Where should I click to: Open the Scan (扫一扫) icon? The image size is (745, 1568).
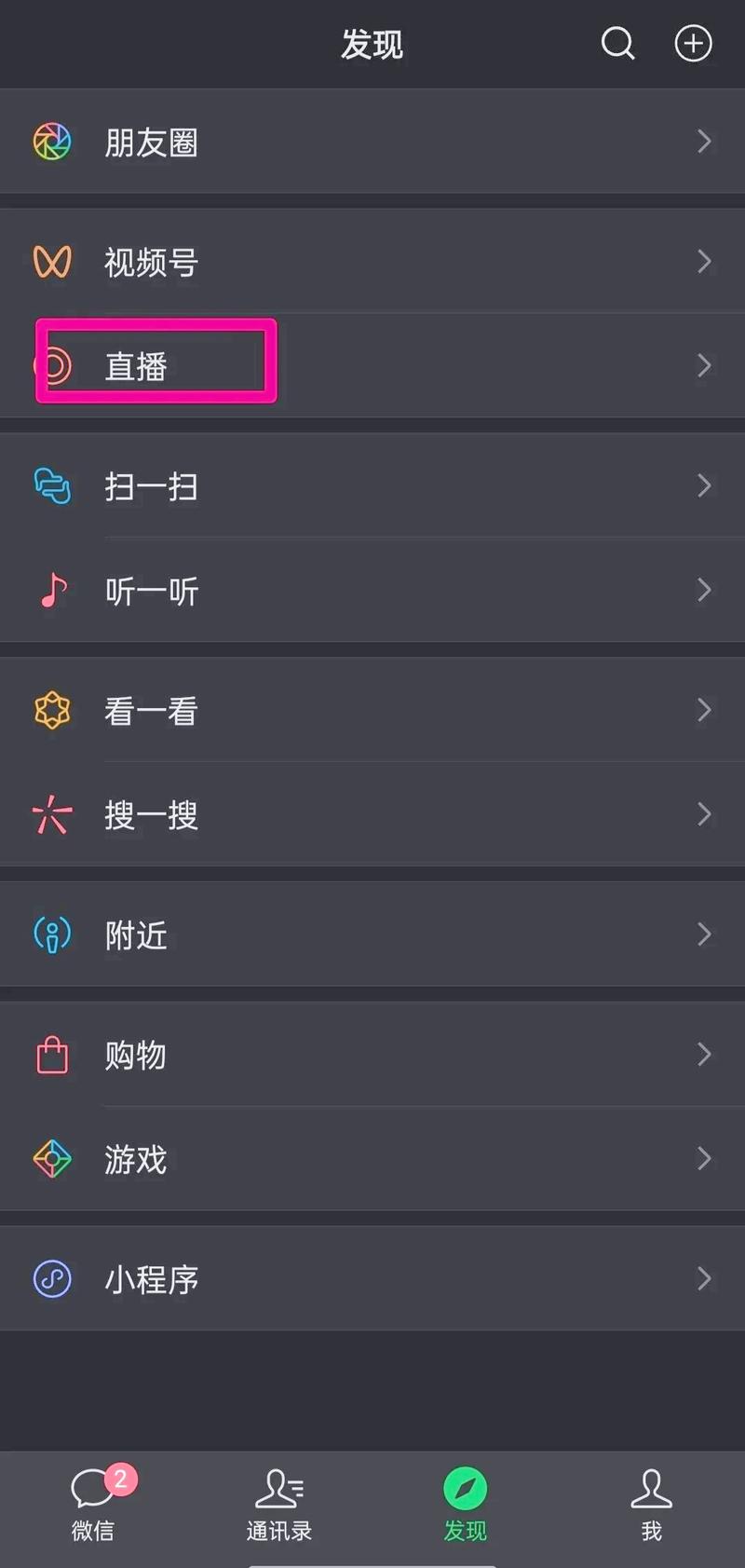pos(53,486)
